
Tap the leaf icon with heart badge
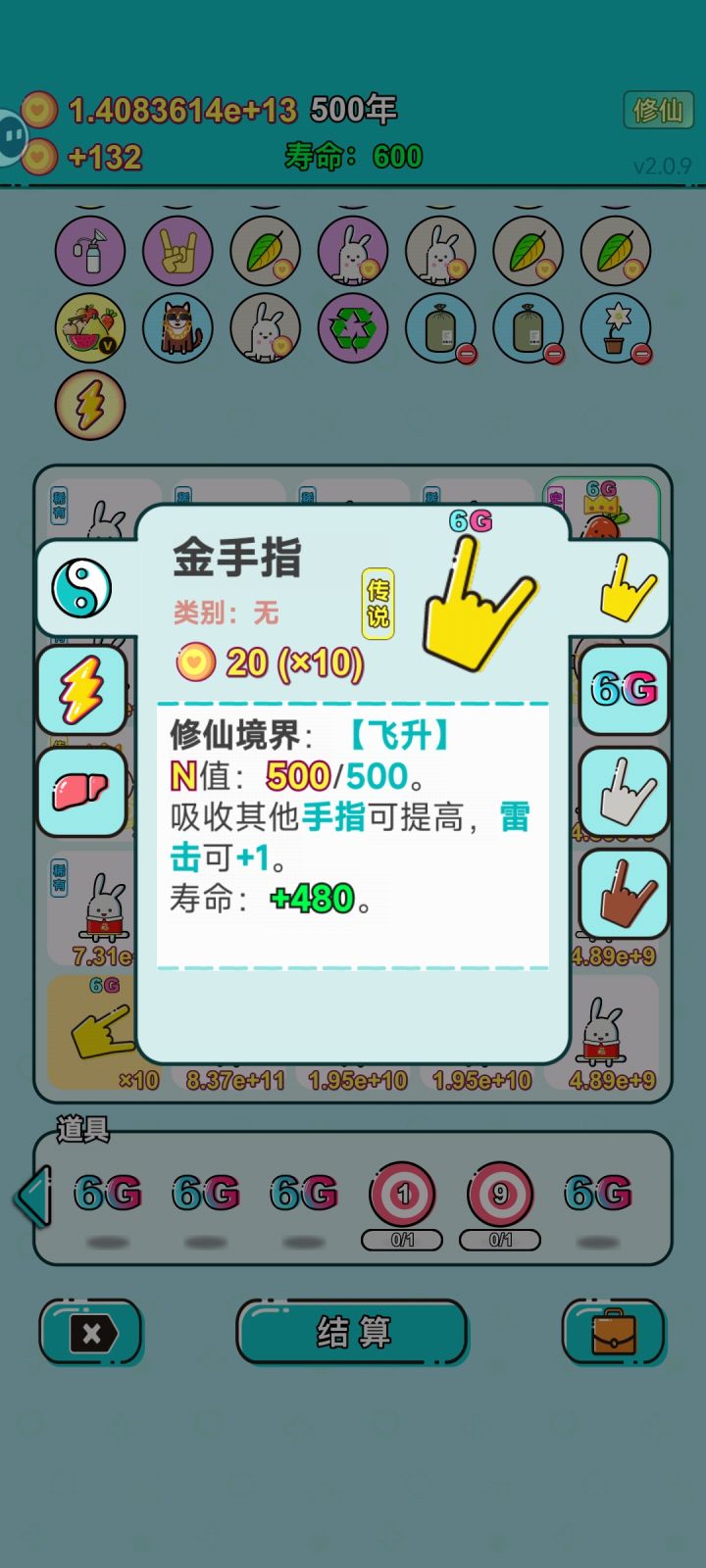pyautogui.click(x=266, y=252)
